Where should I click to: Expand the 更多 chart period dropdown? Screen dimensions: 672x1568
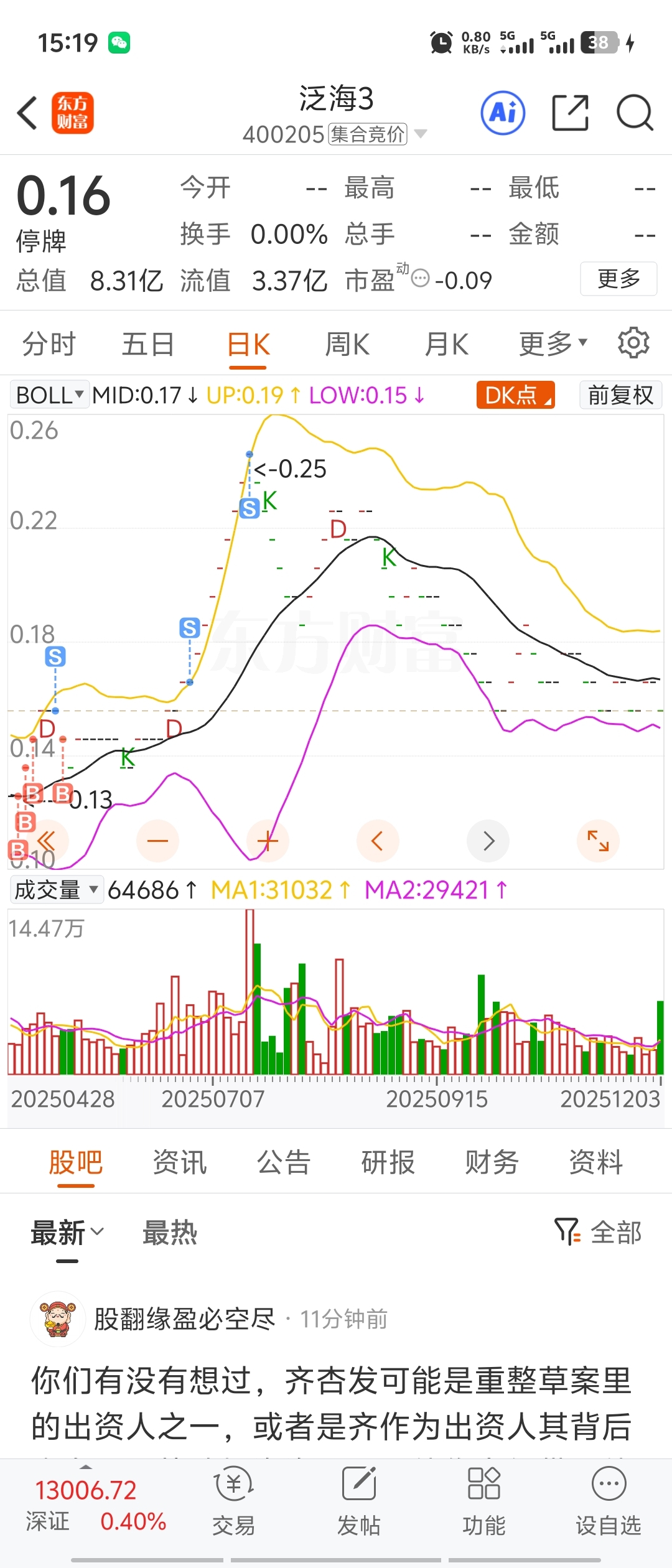553,343
